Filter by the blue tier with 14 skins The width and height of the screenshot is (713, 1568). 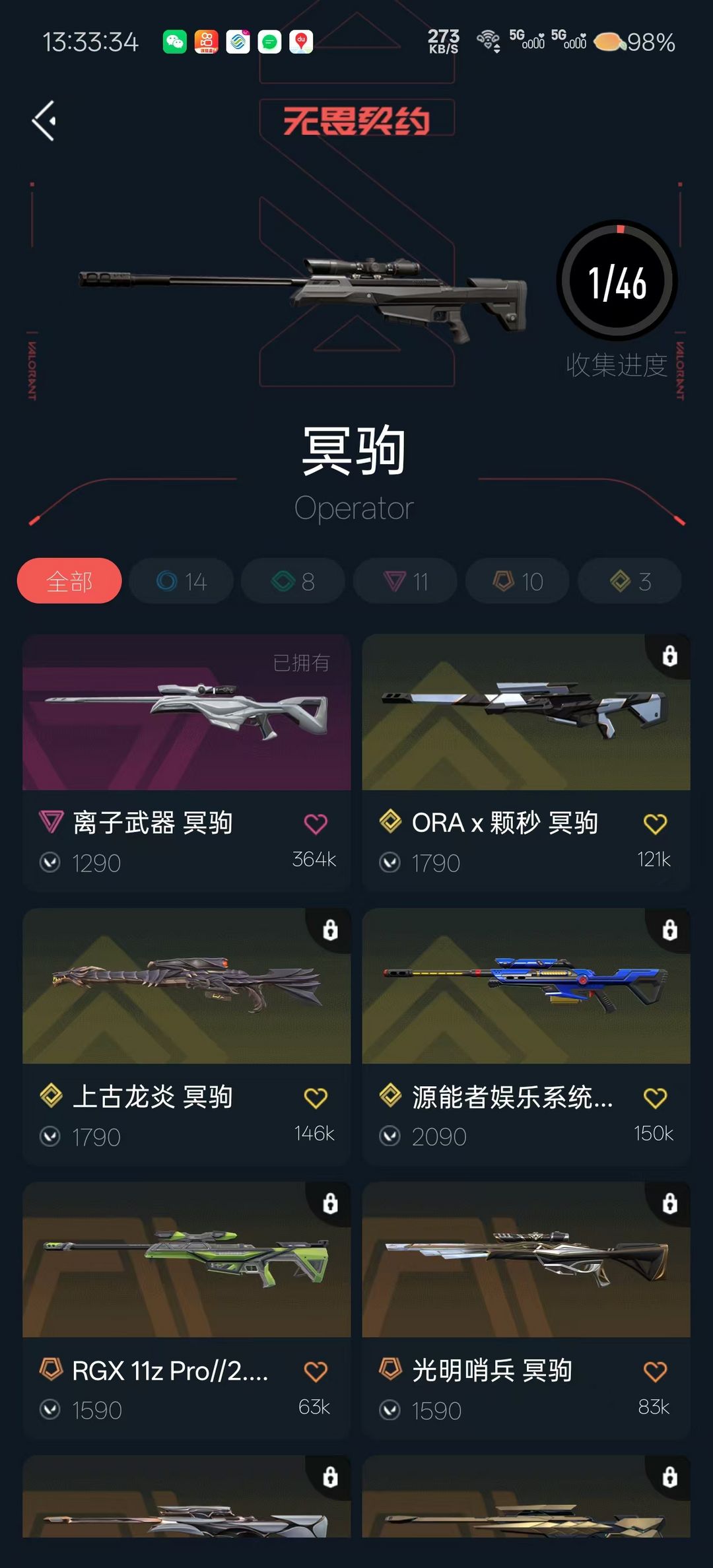coord(181,581)
